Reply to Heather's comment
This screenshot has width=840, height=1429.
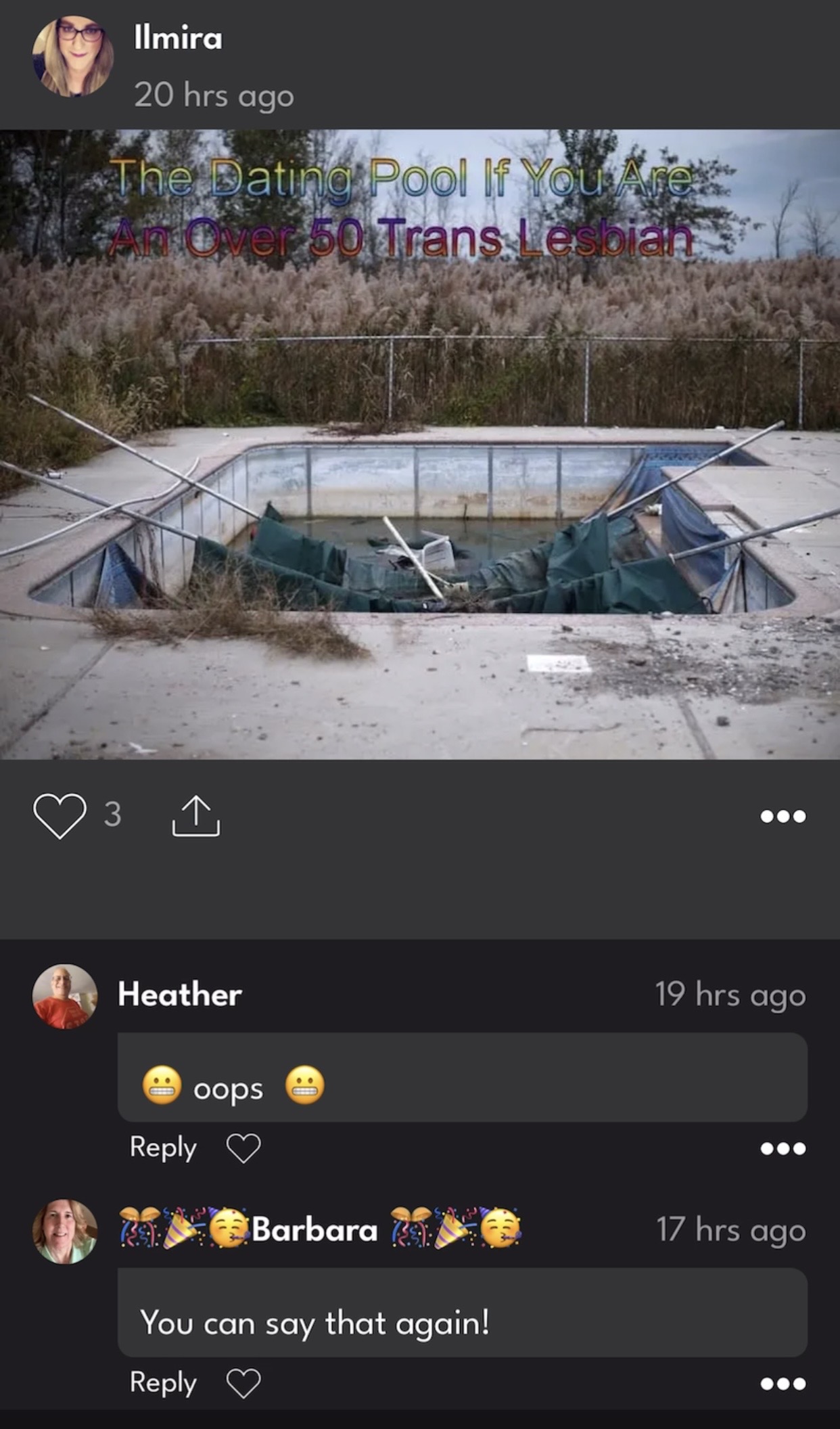click(163, 1148)
